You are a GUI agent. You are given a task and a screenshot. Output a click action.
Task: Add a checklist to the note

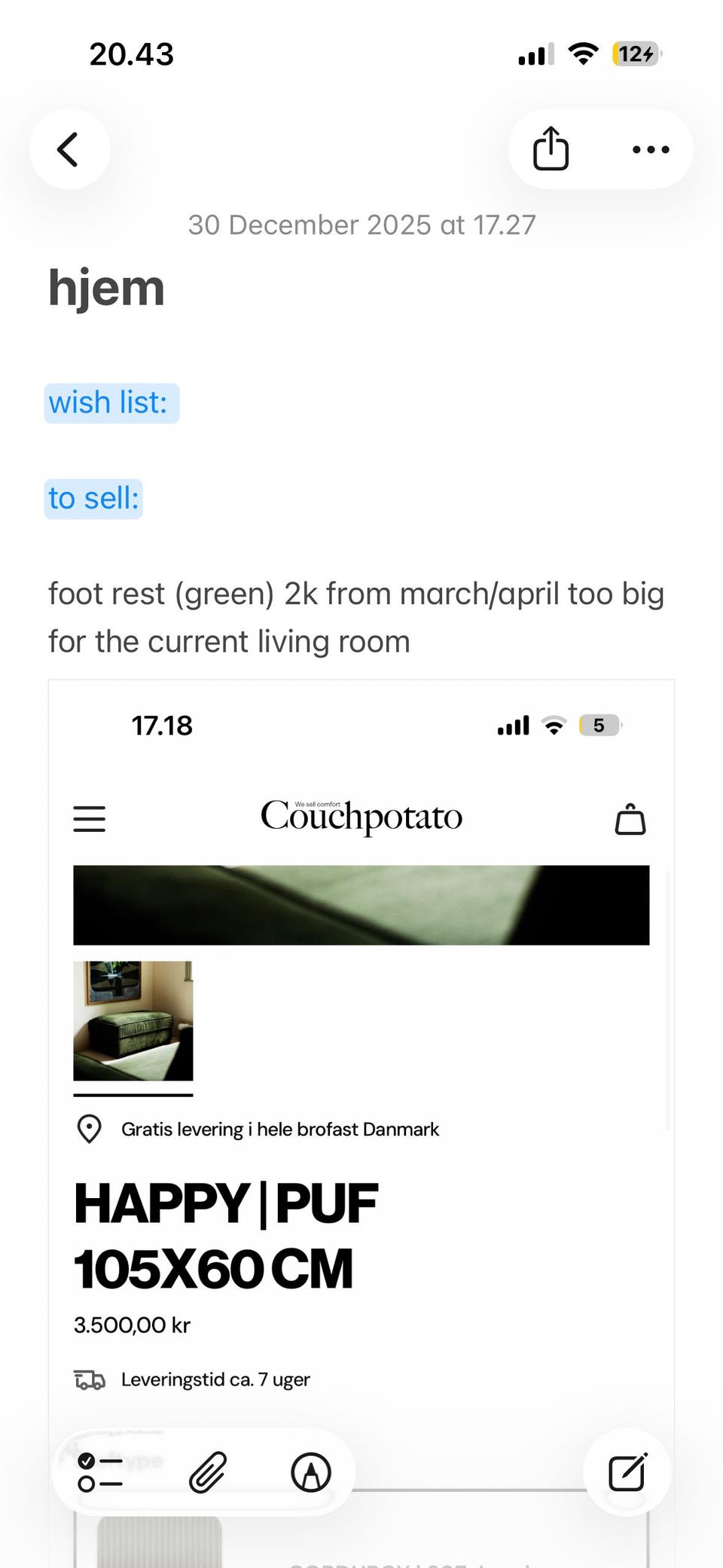click(x=100, y=1472)
